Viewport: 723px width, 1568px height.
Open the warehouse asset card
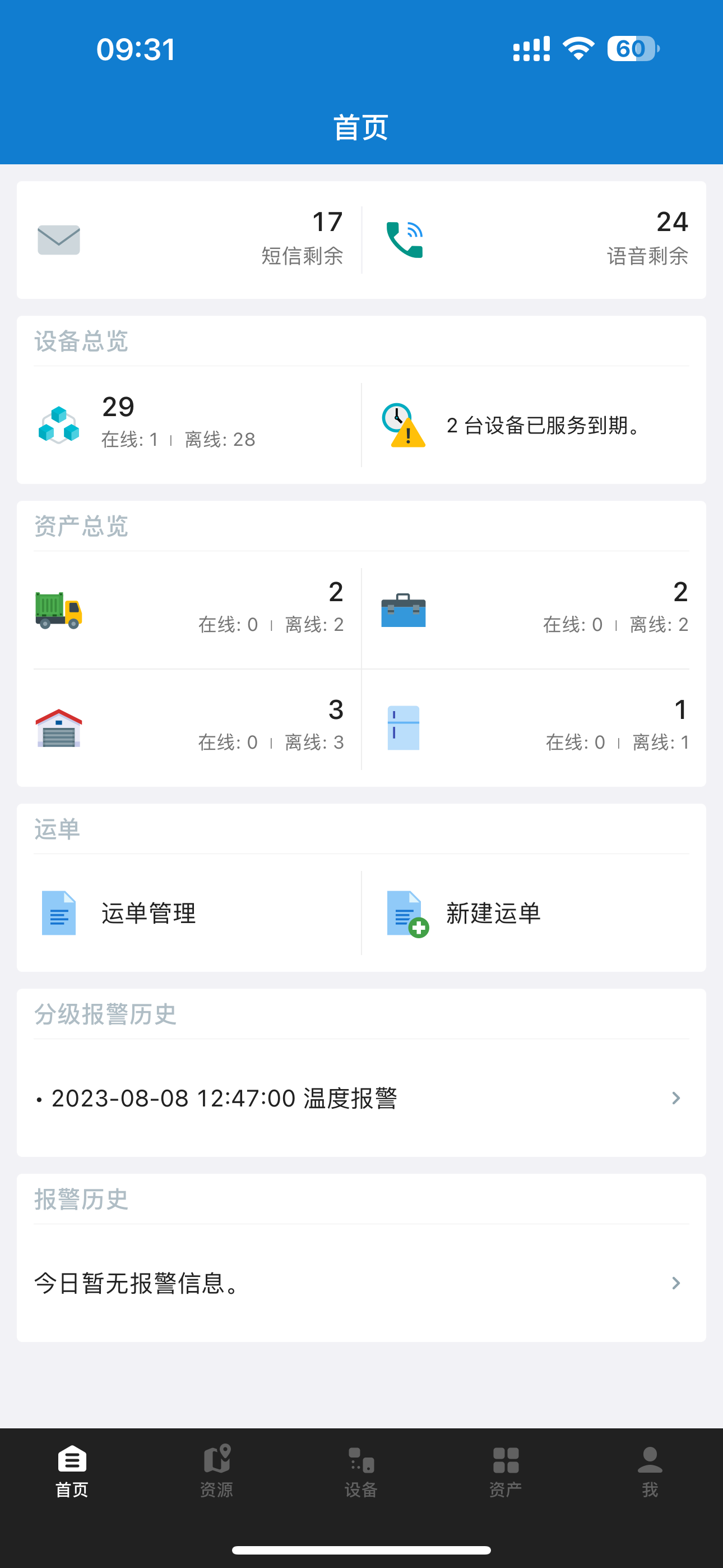(189, 727)
